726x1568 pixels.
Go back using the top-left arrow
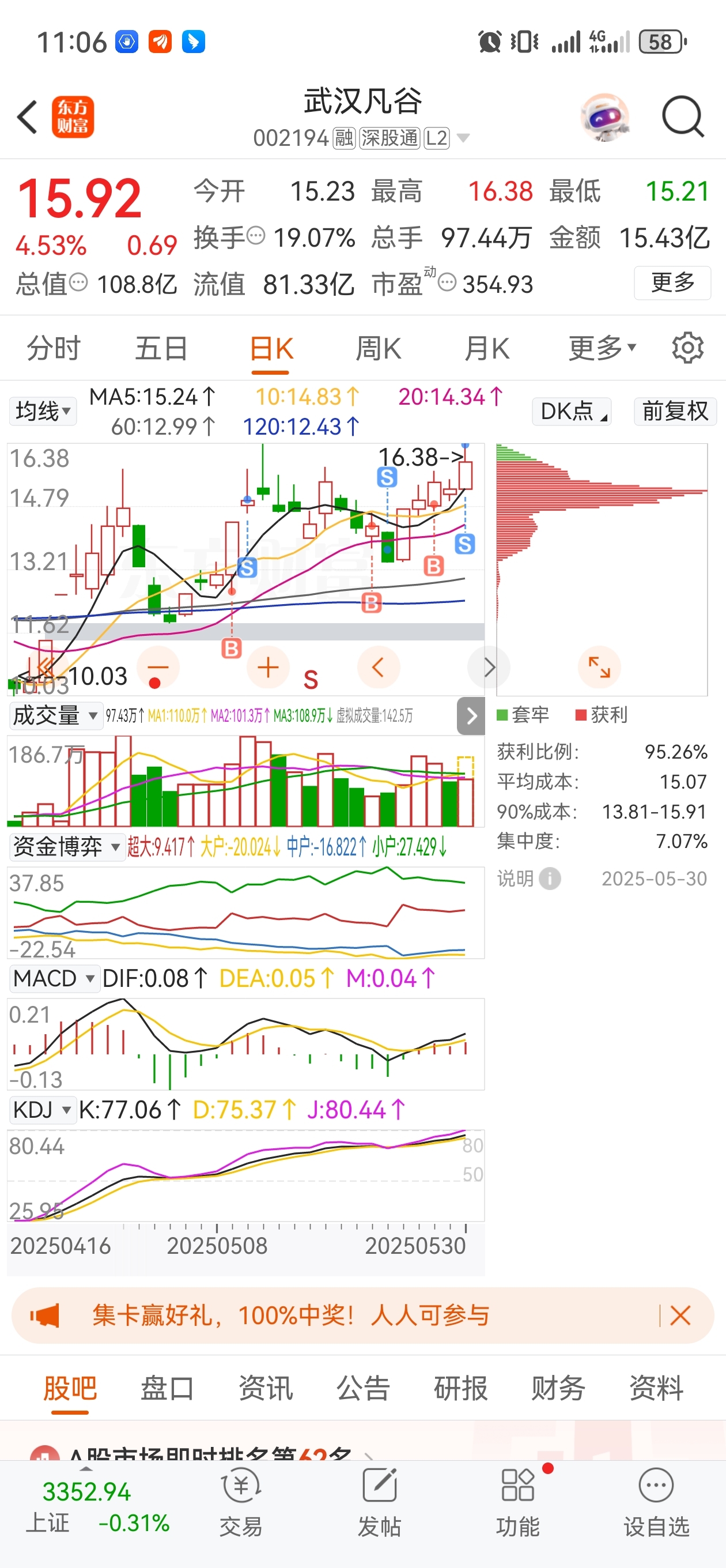point(28,117)
